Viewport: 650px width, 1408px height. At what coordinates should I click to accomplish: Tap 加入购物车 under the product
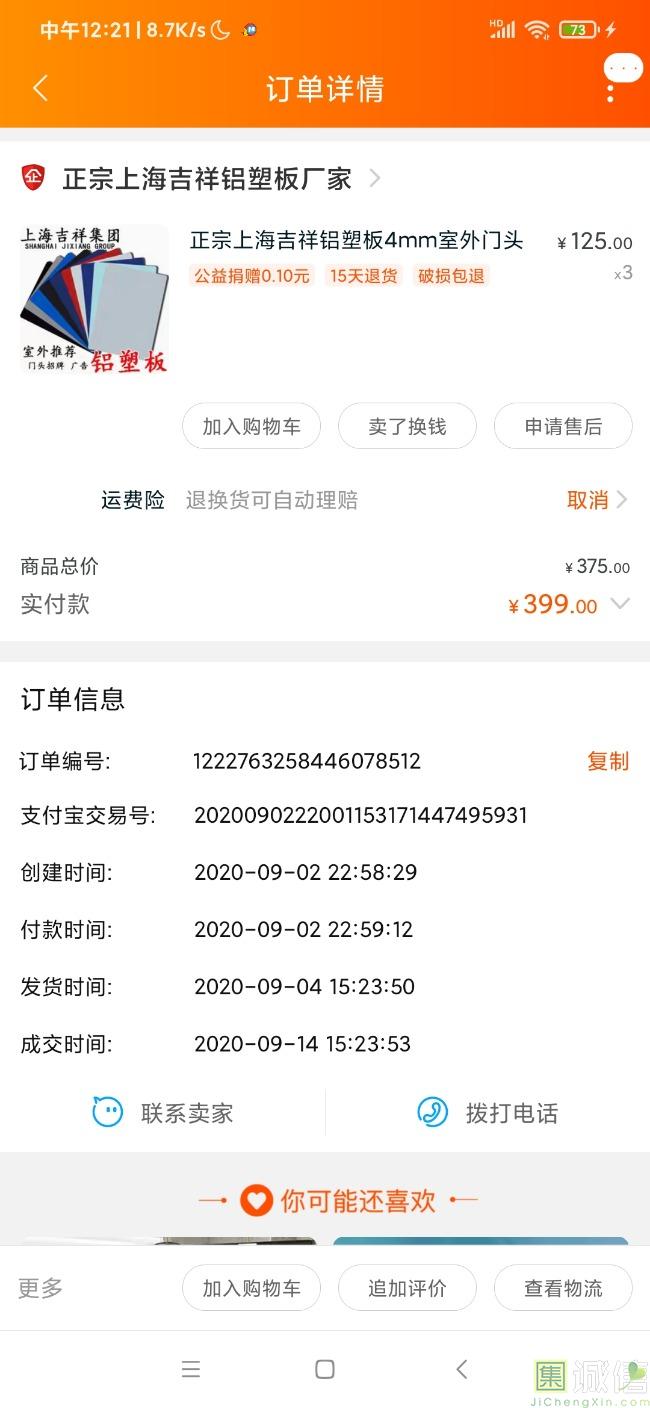coord(251,427)
